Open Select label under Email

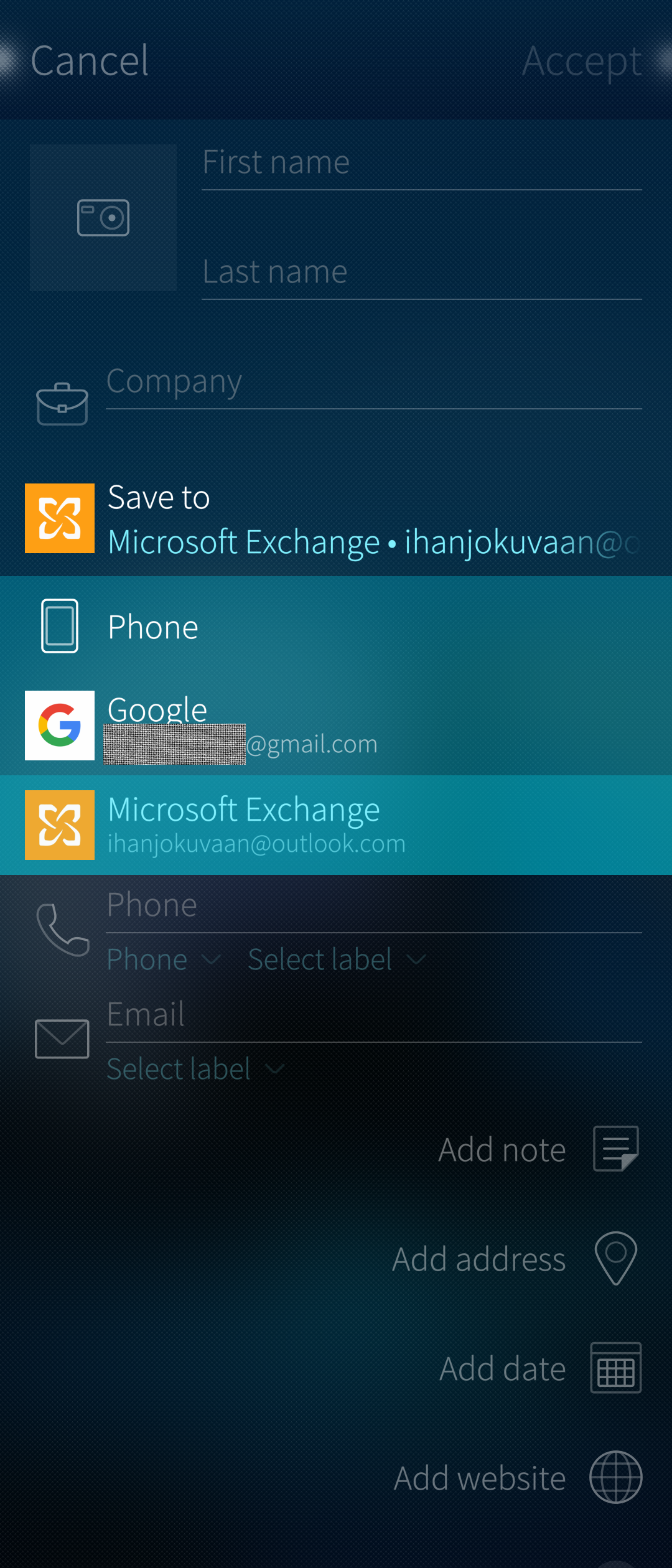[x=194, y=1069]
